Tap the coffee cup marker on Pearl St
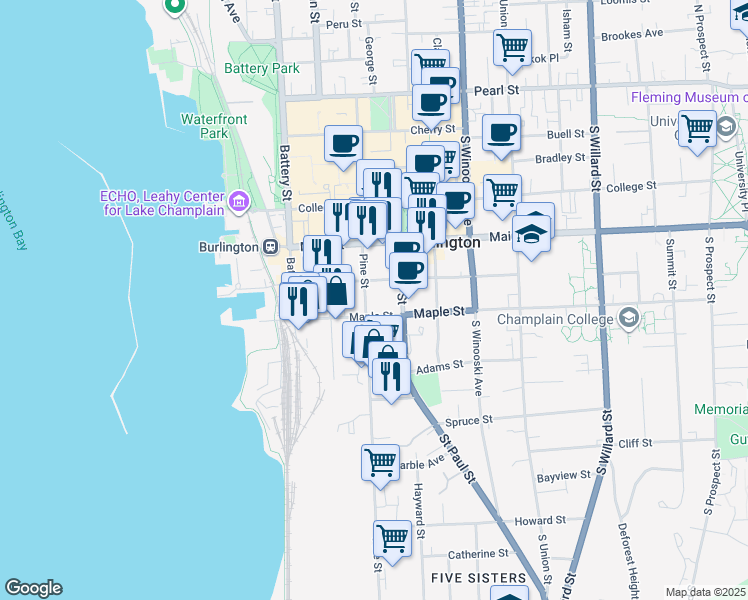The height and width of the screenshot is (600, 748). (432, 102)
